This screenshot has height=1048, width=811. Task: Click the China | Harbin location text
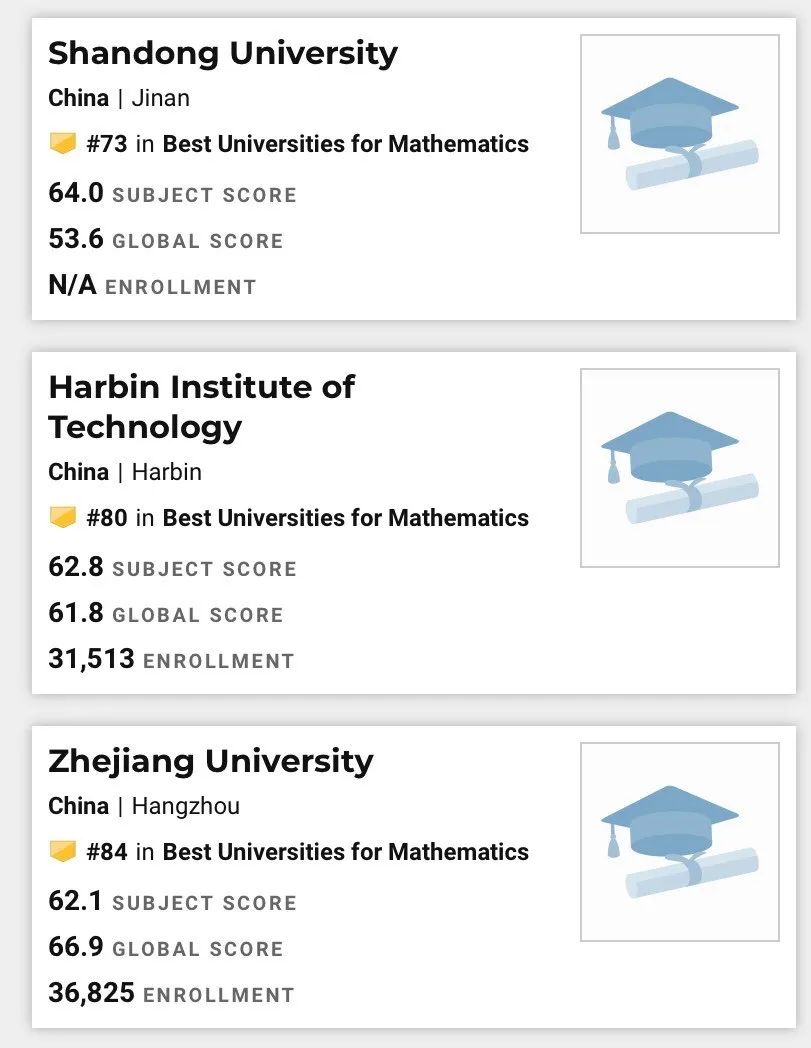pos(110,471)
